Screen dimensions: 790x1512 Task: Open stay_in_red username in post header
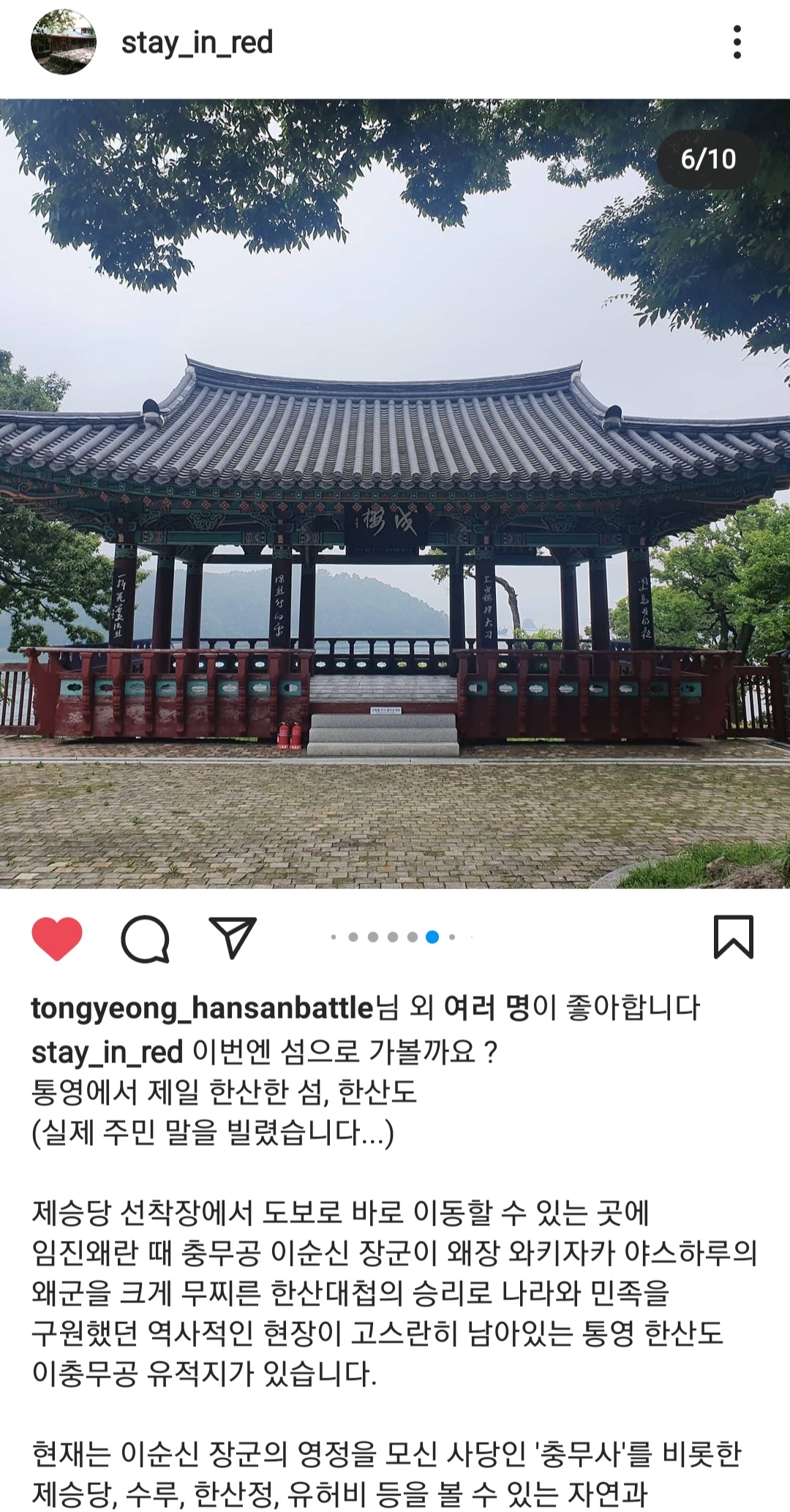point(197,42)
